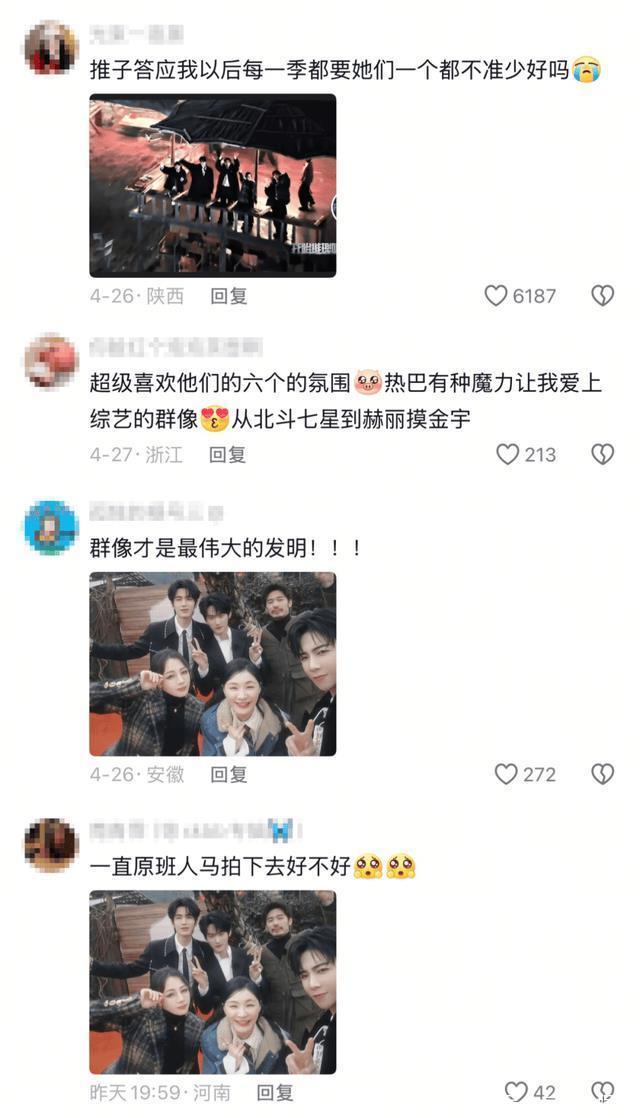Open the avatar of the 陕西 commenter
640x1118 pixels.
click(x=51, y=48)
